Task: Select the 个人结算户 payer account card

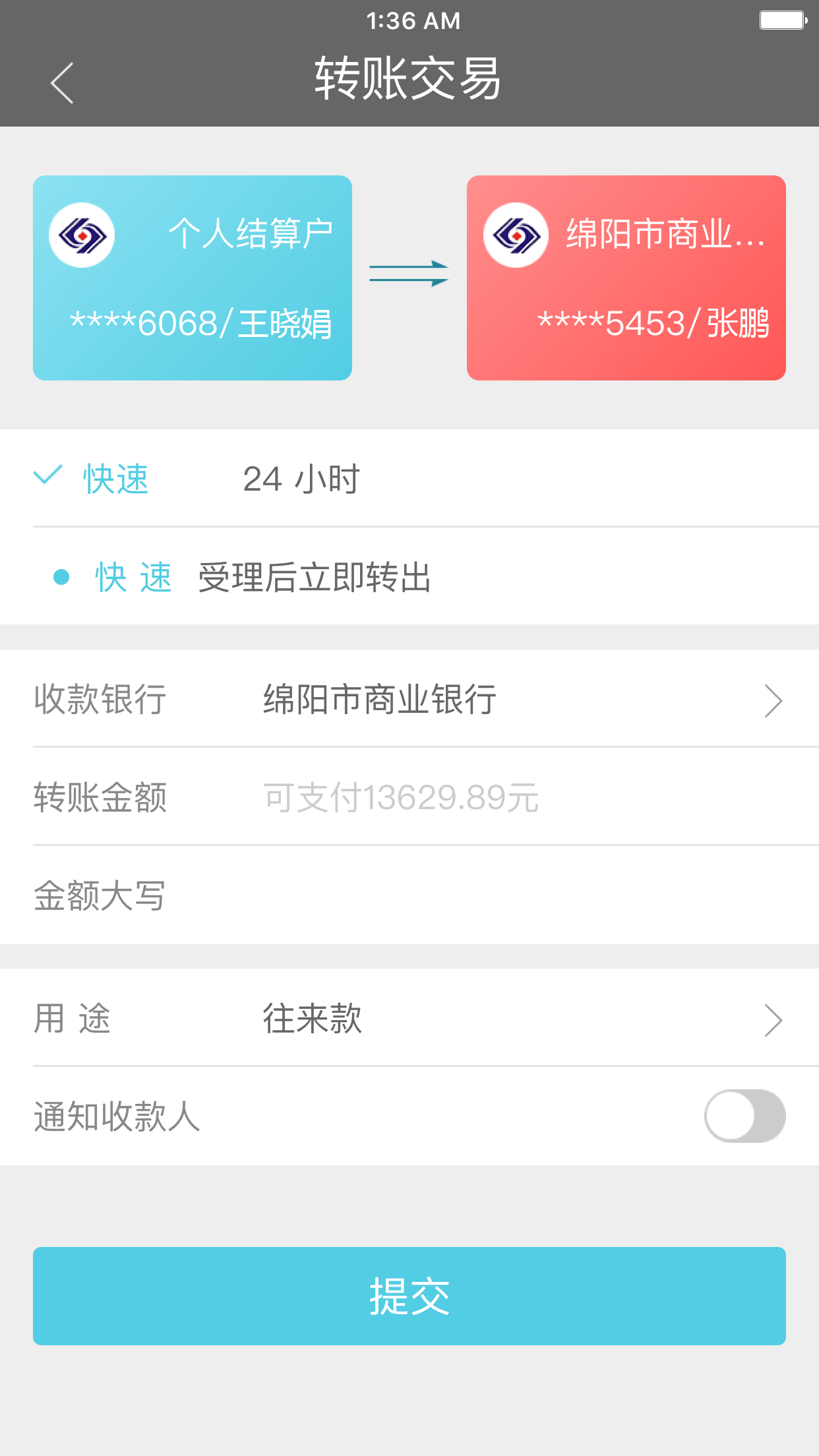Action: click(x=193, y=278)
